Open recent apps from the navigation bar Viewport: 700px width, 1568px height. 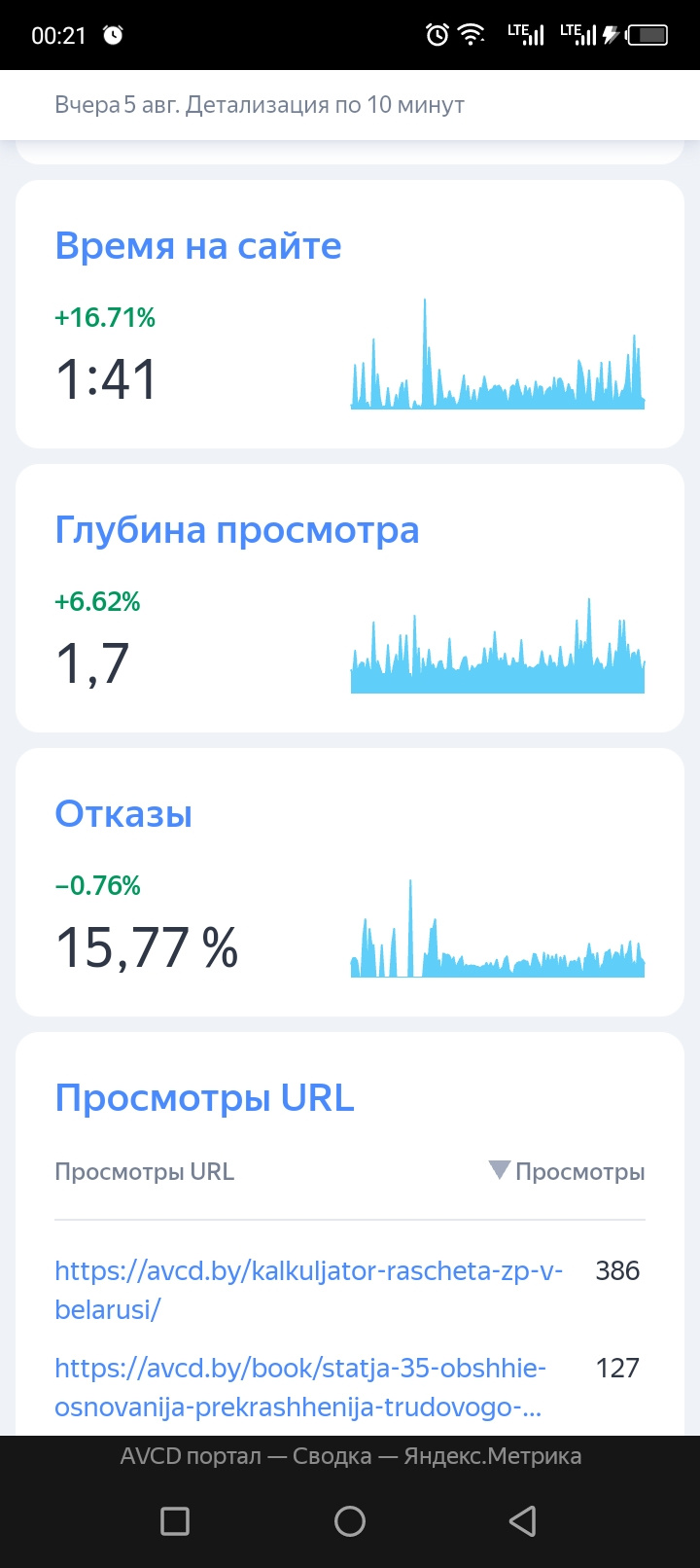pos(175,1520)
